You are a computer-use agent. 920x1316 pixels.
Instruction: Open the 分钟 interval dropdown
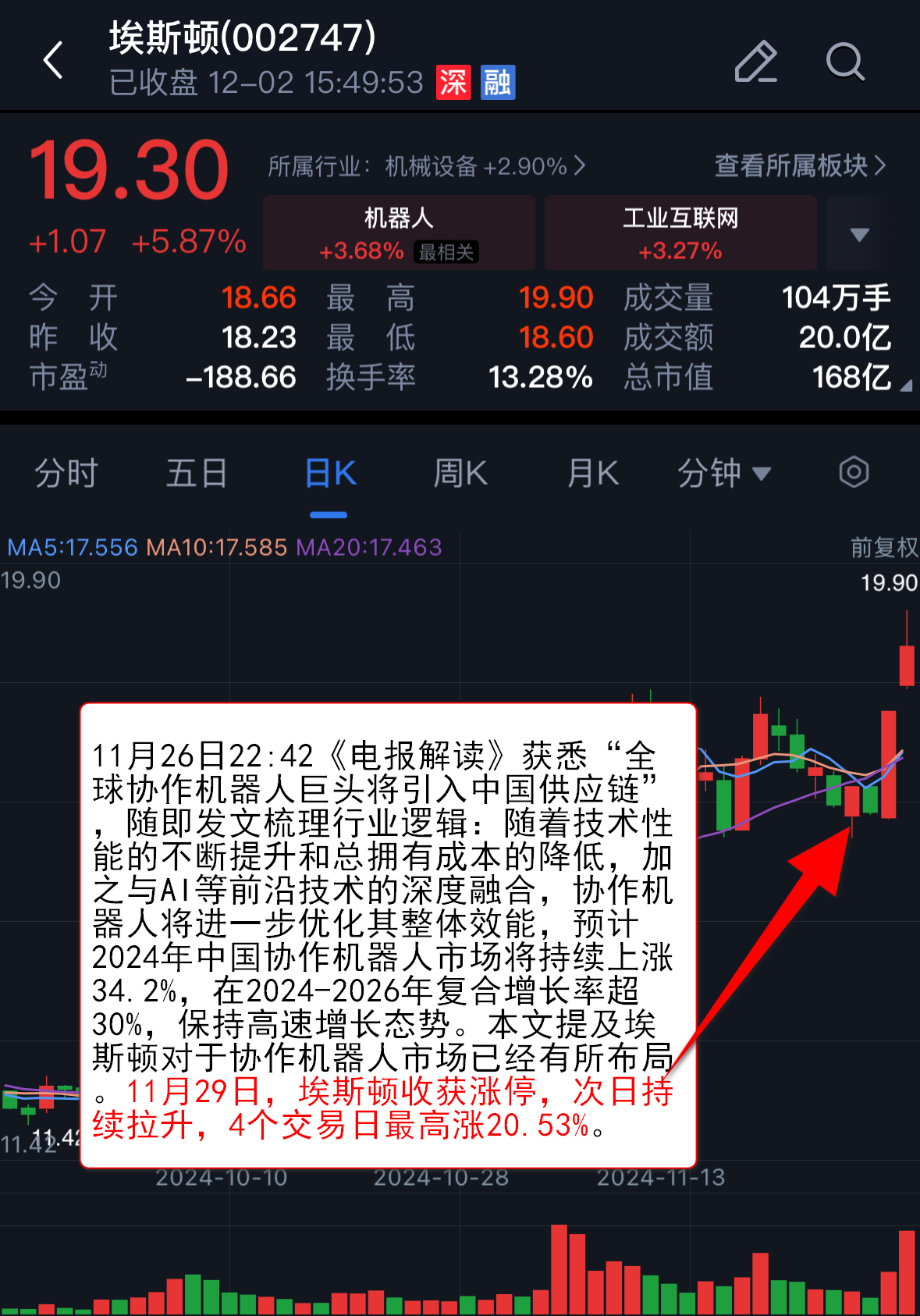[x=723, y=473]
